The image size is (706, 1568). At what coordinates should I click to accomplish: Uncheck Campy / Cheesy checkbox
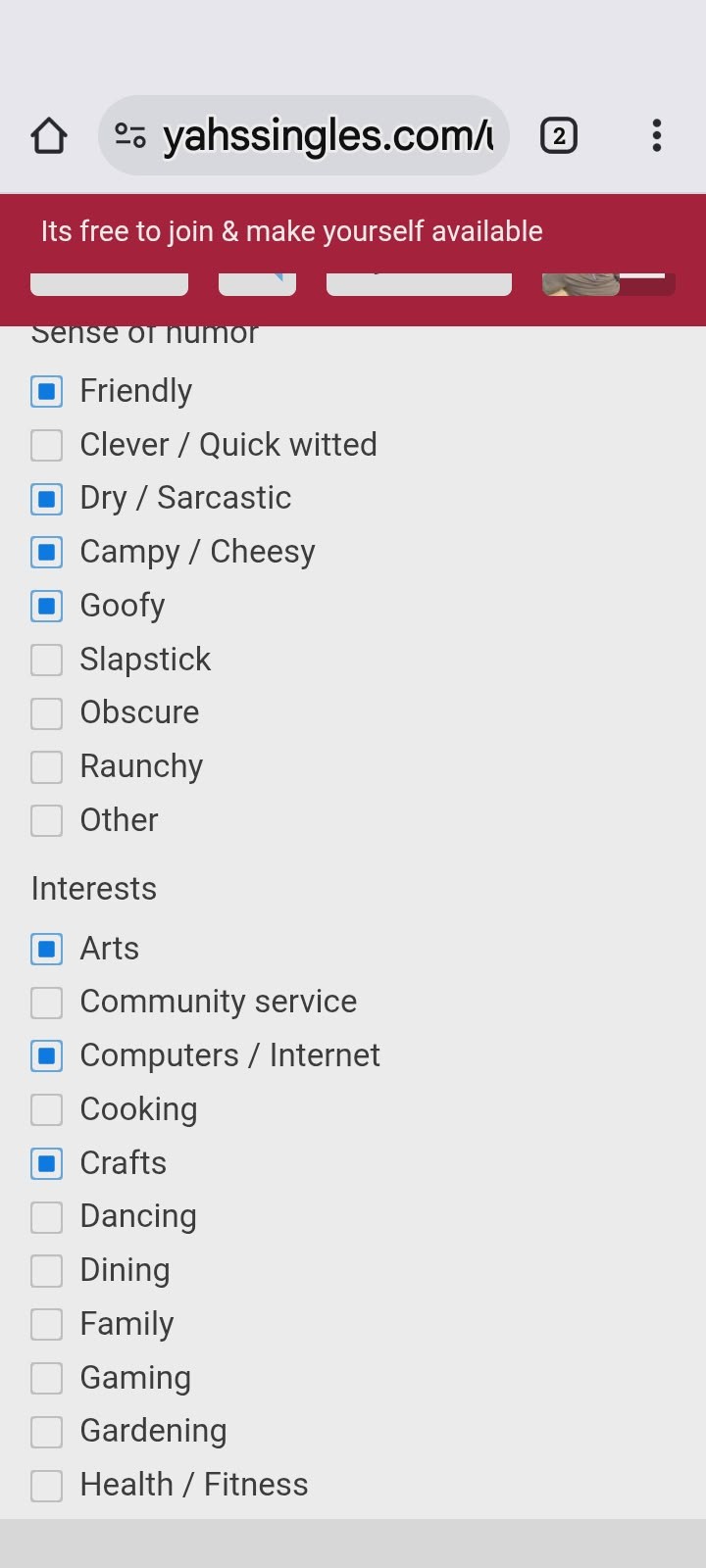(47, 553)
